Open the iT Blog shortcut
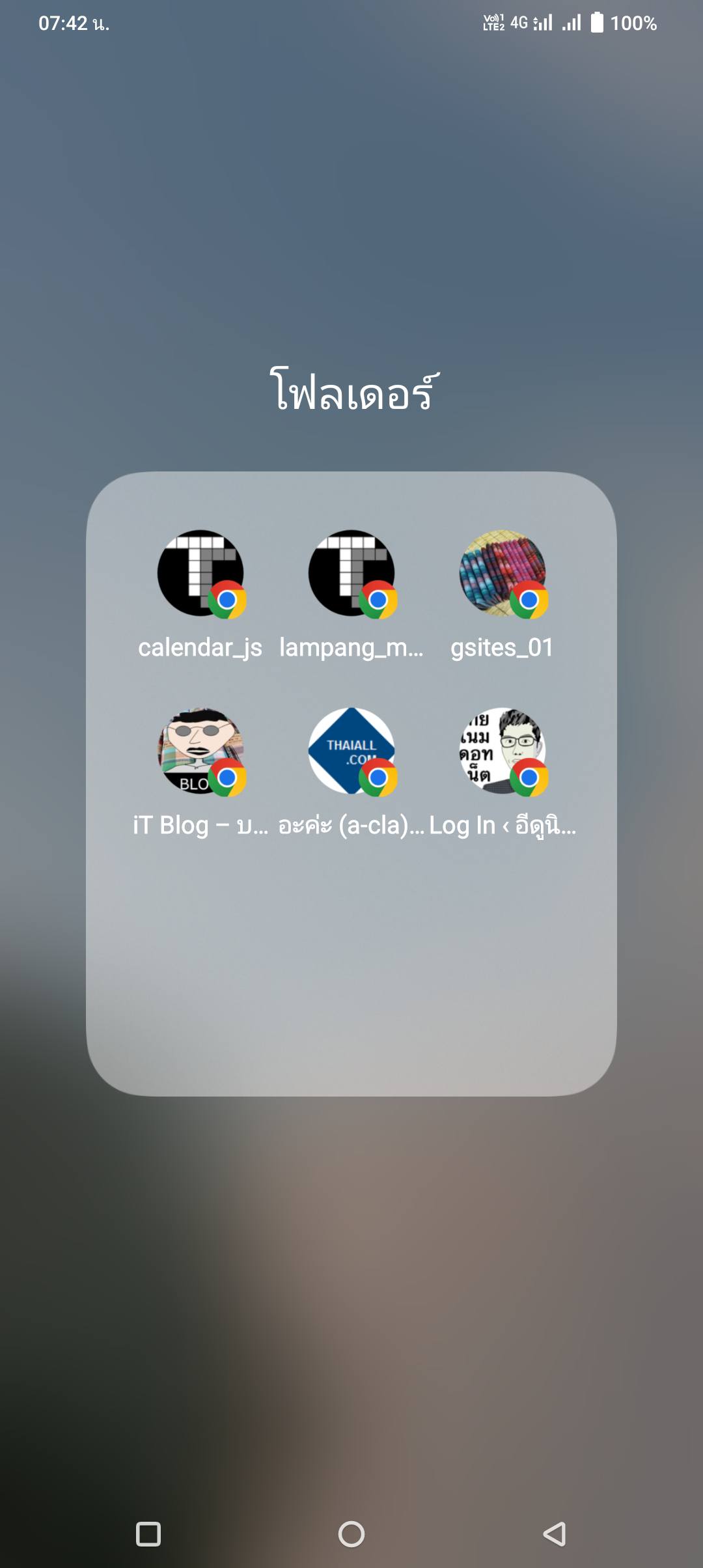The image size is (703, 1568). [200, 751]
